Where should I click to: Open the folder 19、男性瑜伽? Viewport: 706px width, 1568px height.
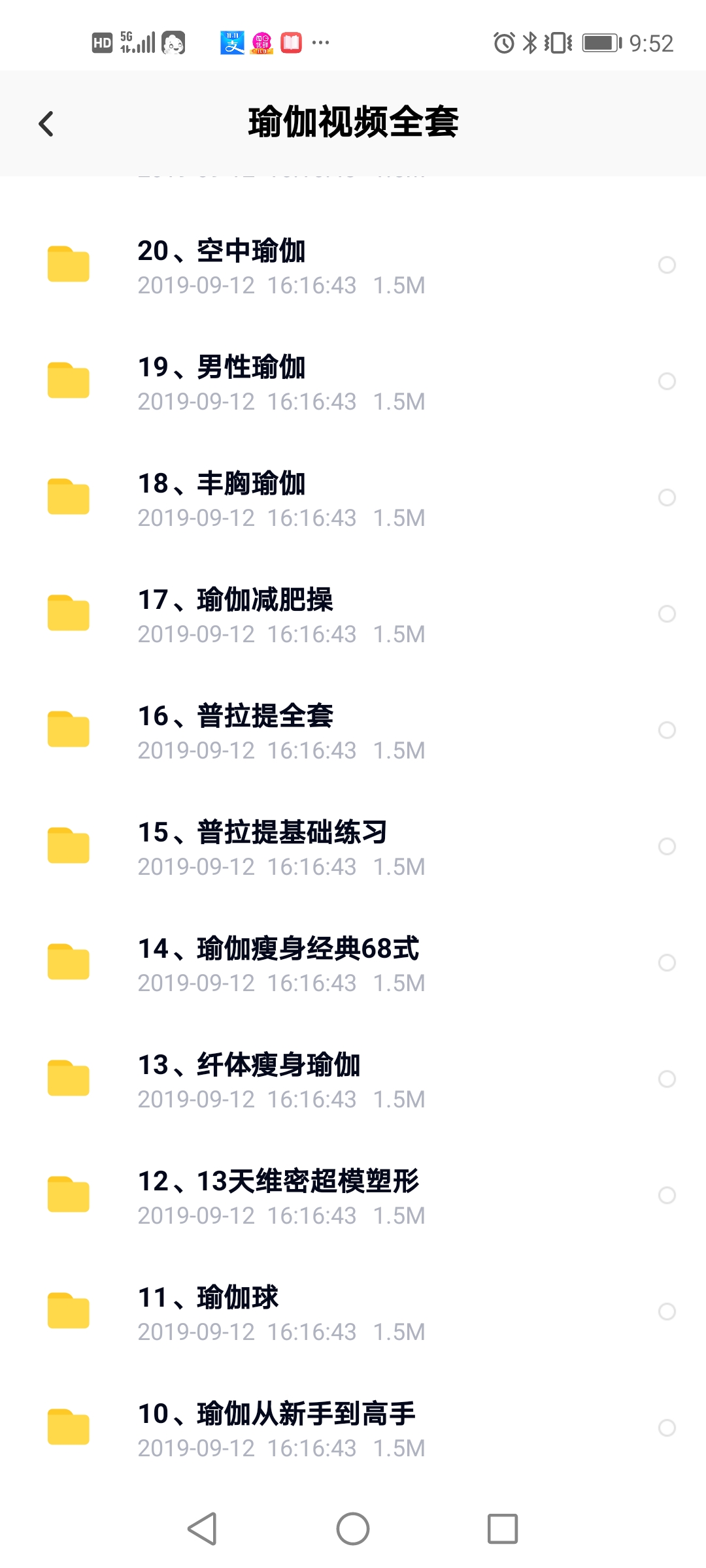[x=353, y=382]
